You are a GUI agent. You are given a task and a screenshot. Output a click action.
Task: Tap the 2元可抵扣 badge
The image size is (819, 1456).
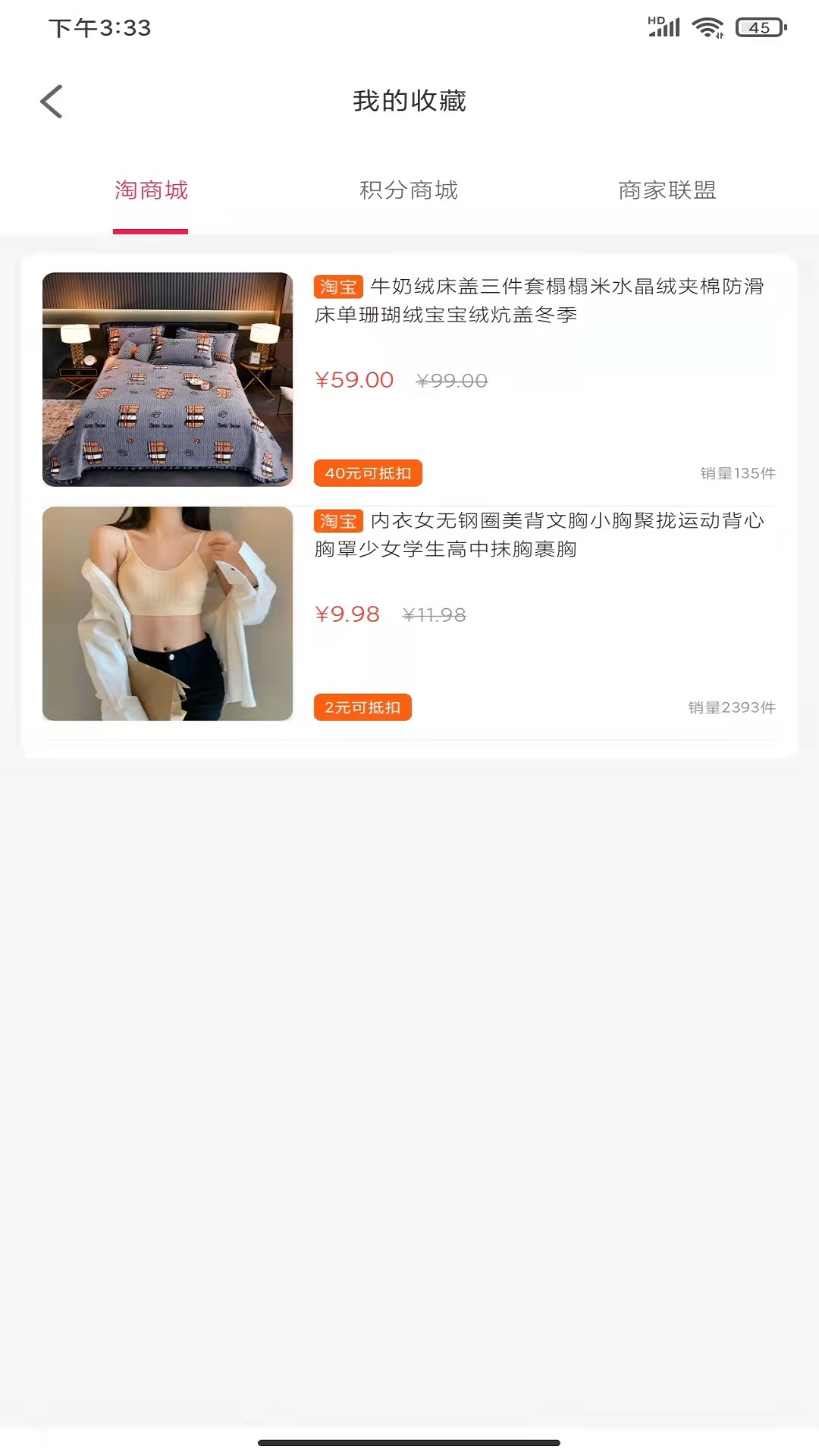point(361,708)
